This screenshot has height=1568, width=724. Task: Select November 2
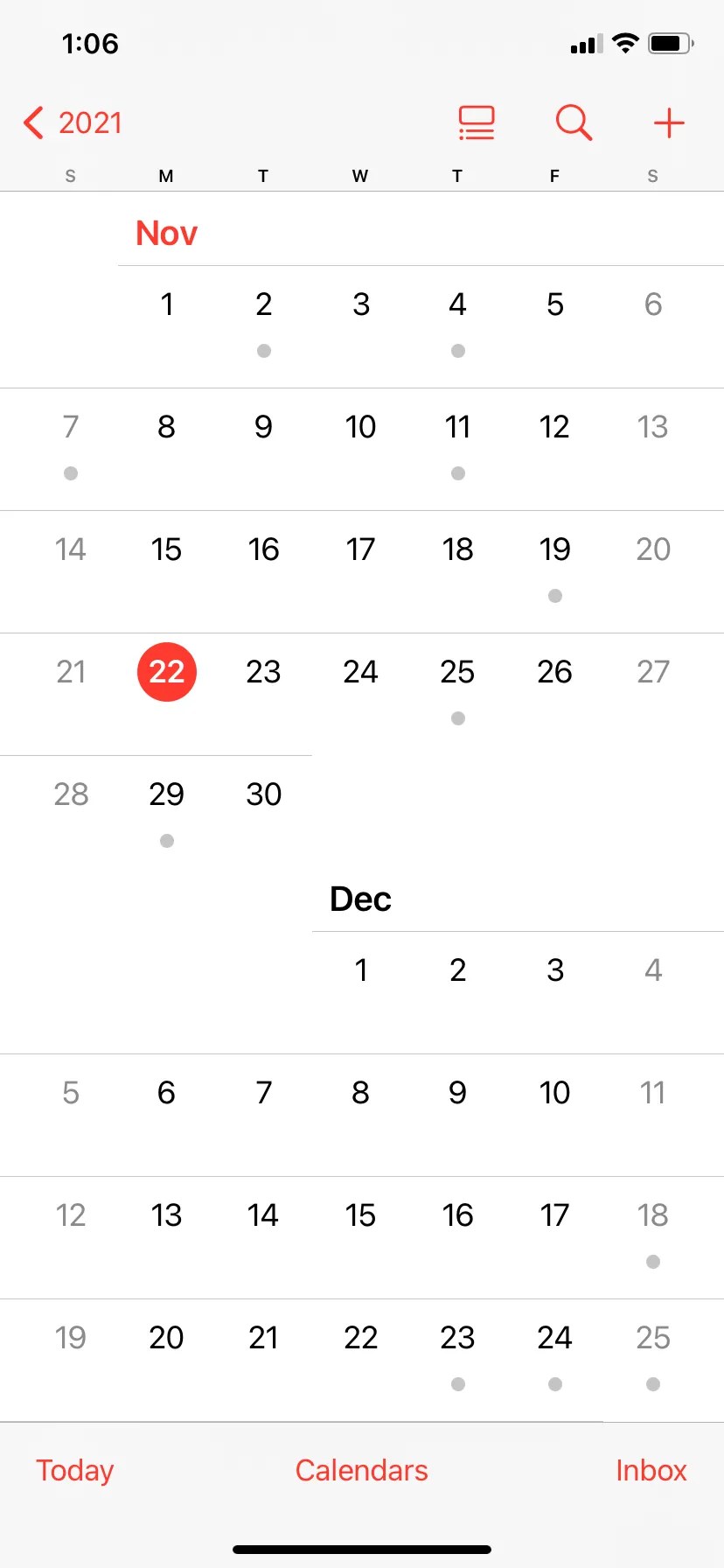click(263, 305)
